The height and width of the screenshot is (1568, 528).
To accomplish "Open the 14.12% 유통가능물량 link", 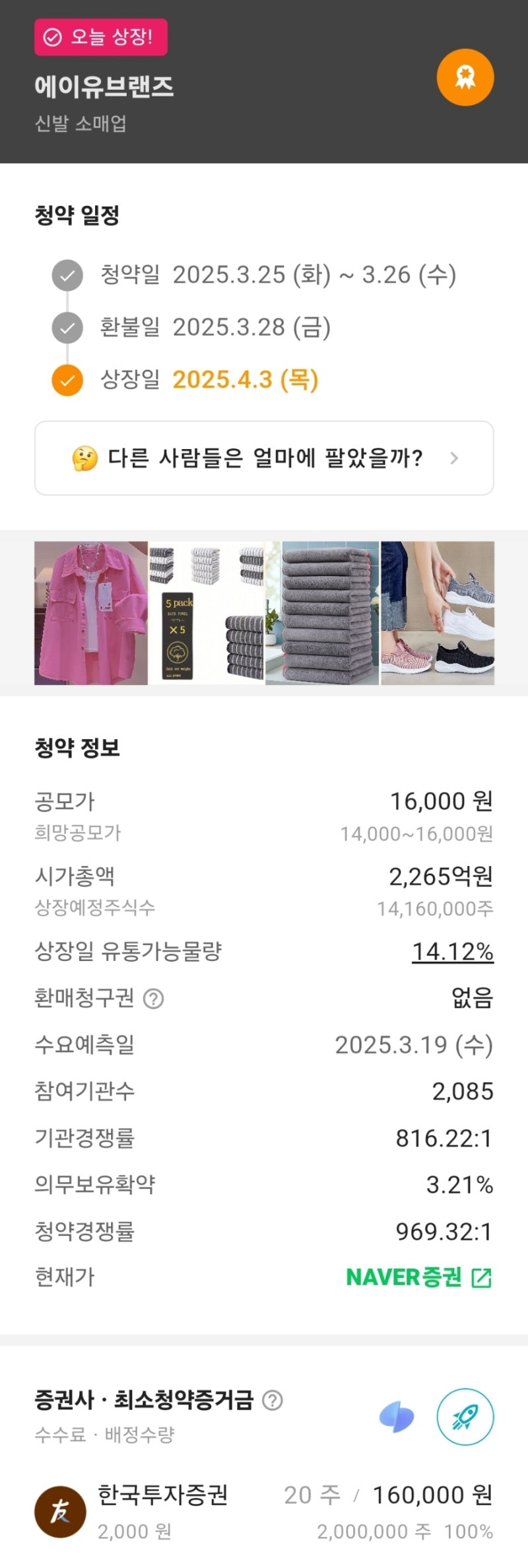I will coord(453,952).
